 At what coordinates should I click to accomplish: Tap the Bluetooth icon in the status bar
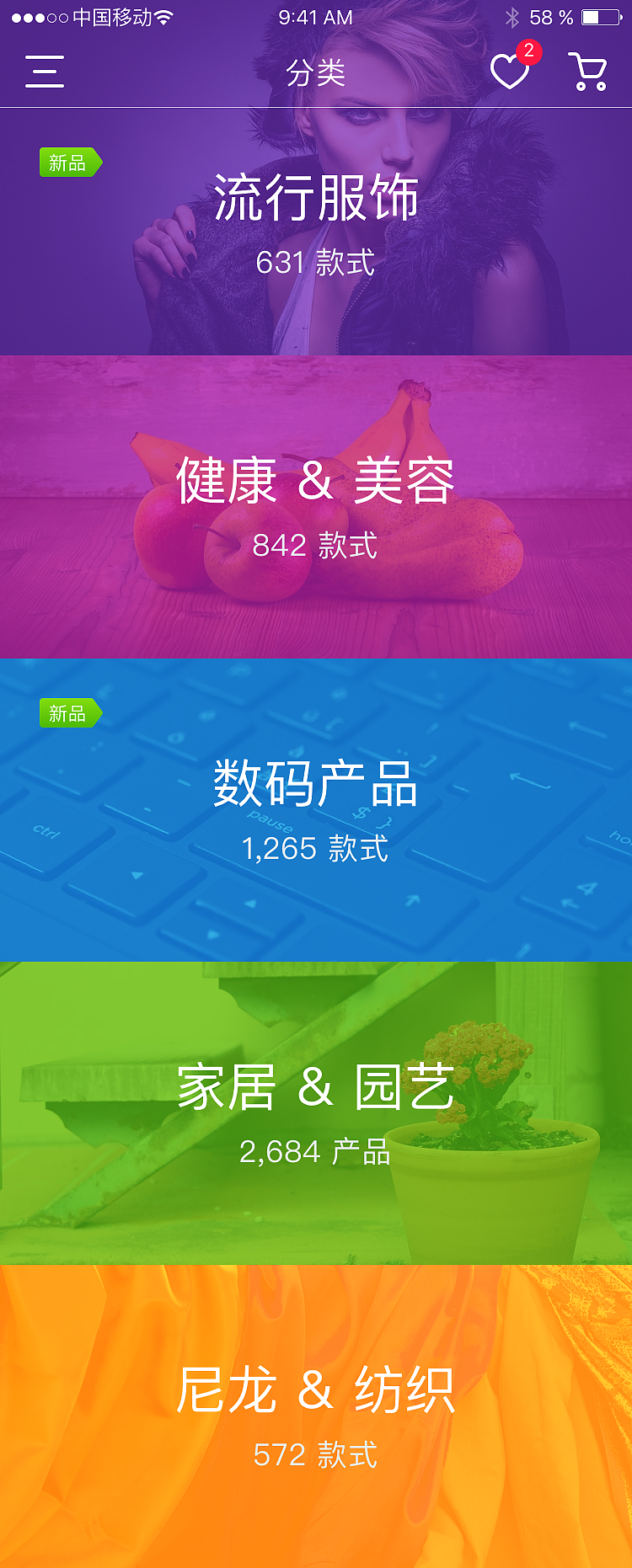512,15
